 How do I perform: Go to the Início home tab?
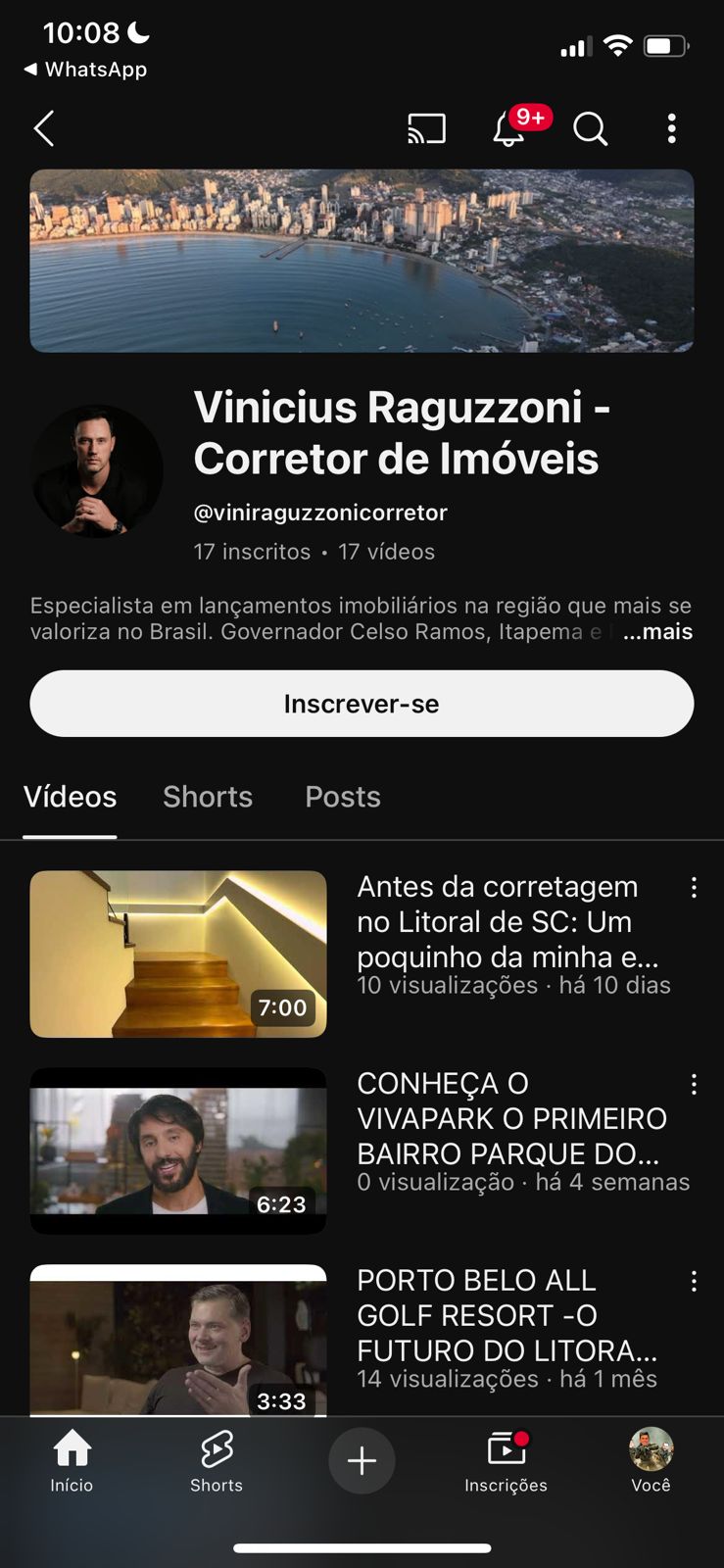(x=72, y=1460)
